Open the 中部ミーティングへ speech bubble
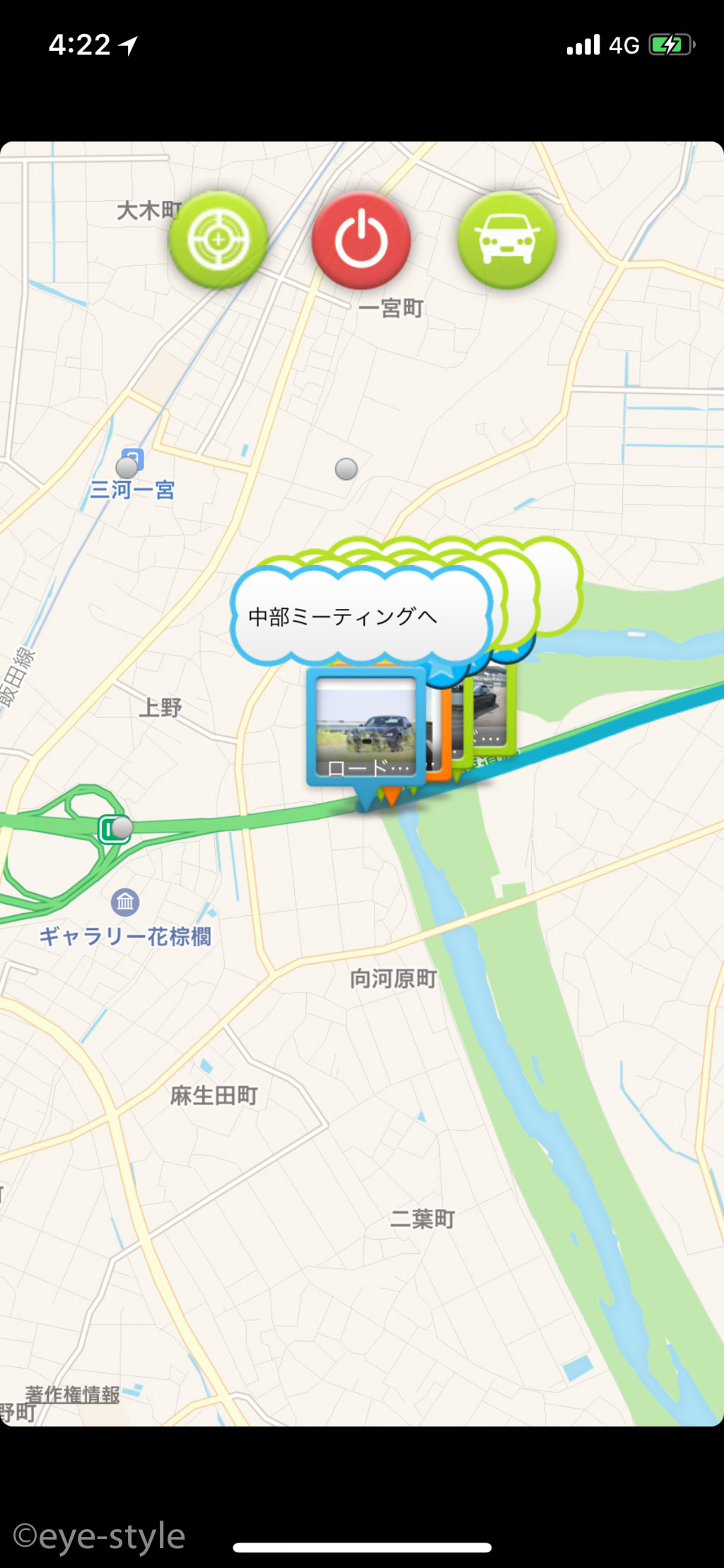 [x=361, y=615]
